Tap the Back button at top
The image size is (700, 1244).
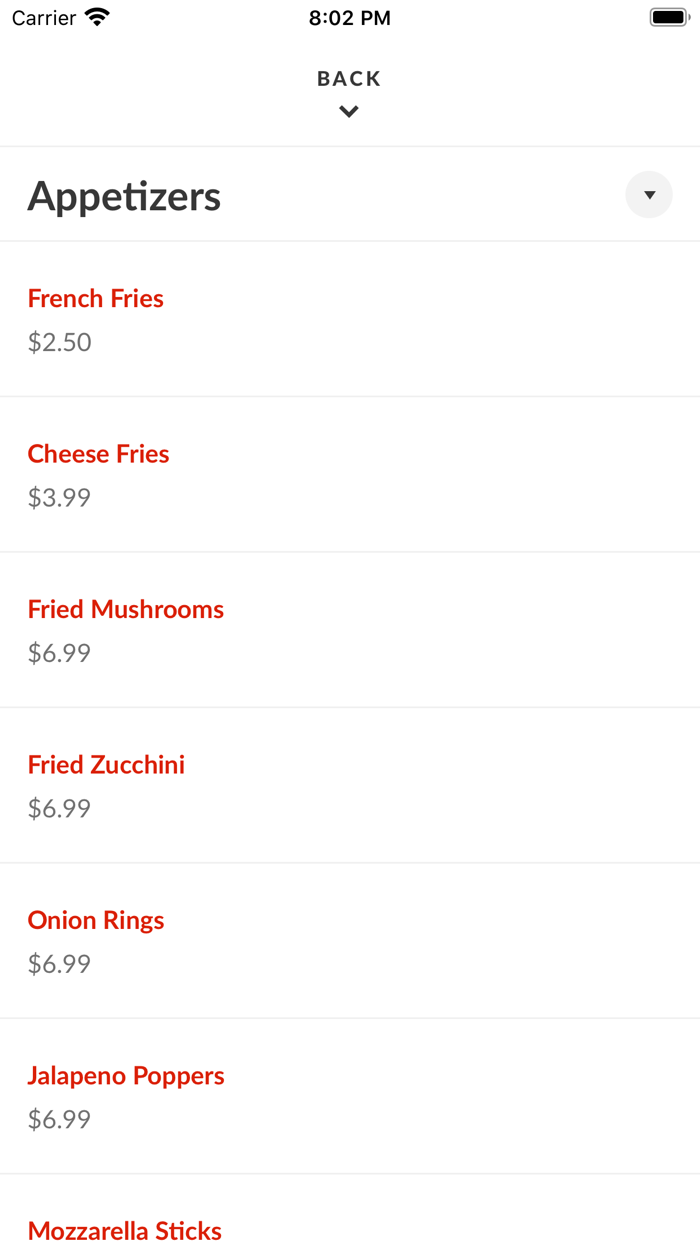349,91
